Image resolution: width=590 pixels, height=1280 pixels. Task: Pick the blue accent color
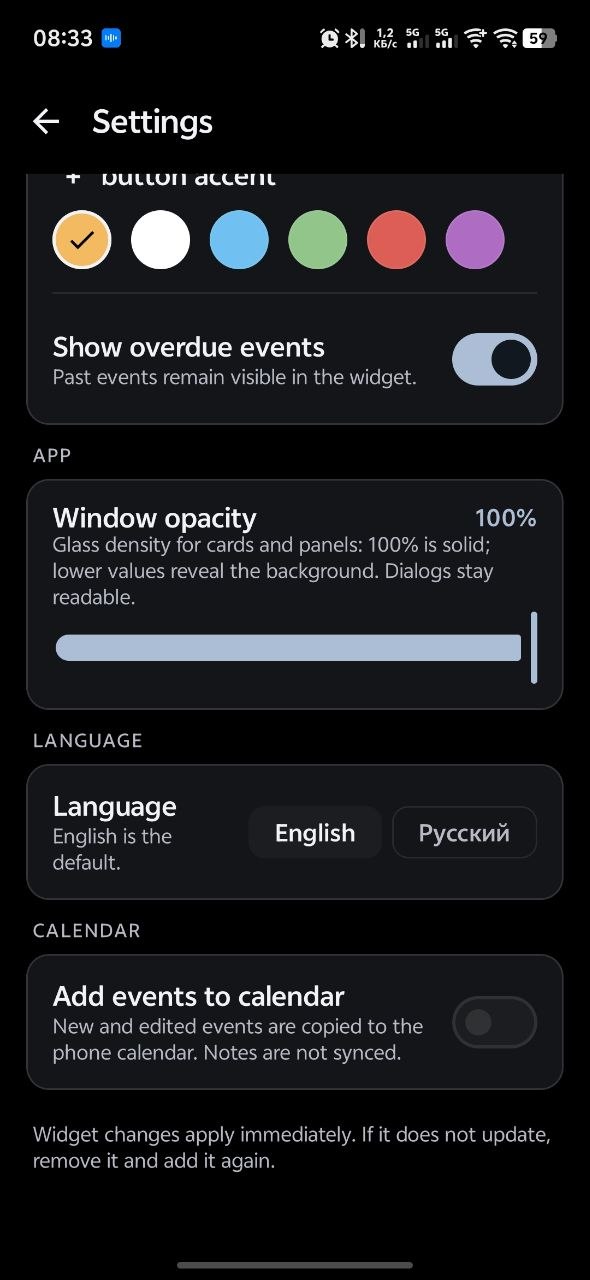[239, 240]
